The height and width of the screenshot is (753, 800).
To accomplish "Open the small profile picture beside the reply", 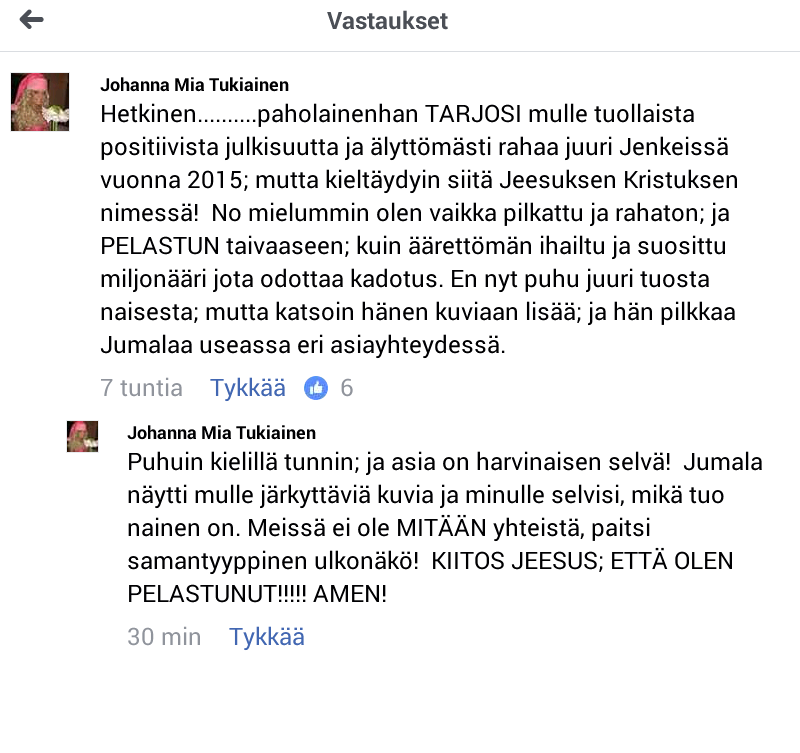I will pyautogui.click(x=83, y=436).
